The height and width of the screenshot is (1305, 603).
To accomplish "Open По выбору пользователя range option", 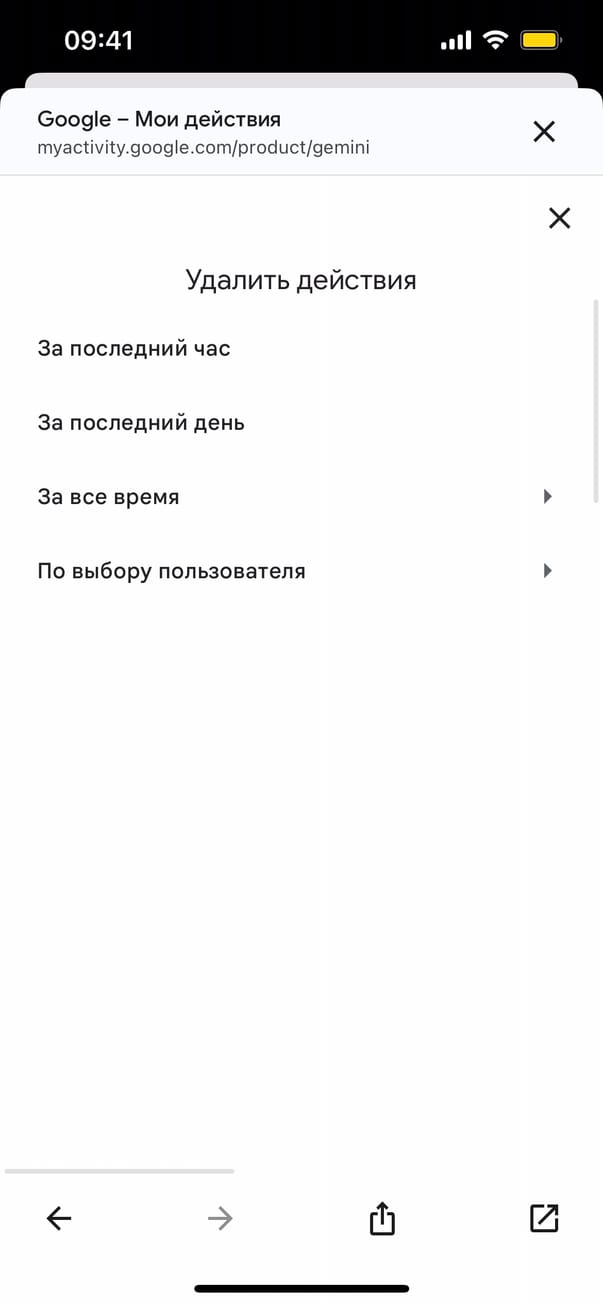I will tap(295, 571).
